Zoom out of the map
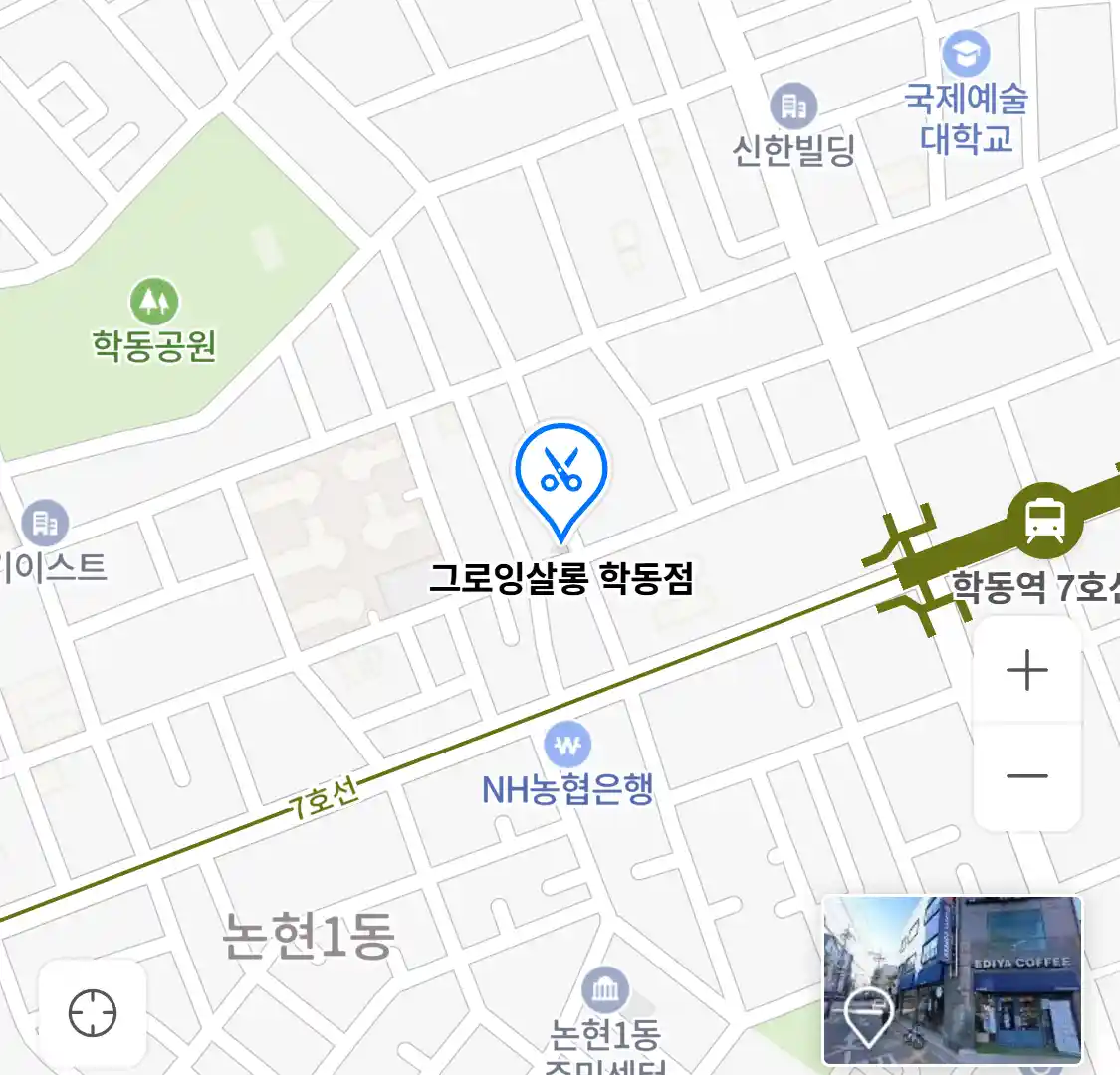The height and width of the screenshot is (1075, 1120). (x=1026, y=776)
